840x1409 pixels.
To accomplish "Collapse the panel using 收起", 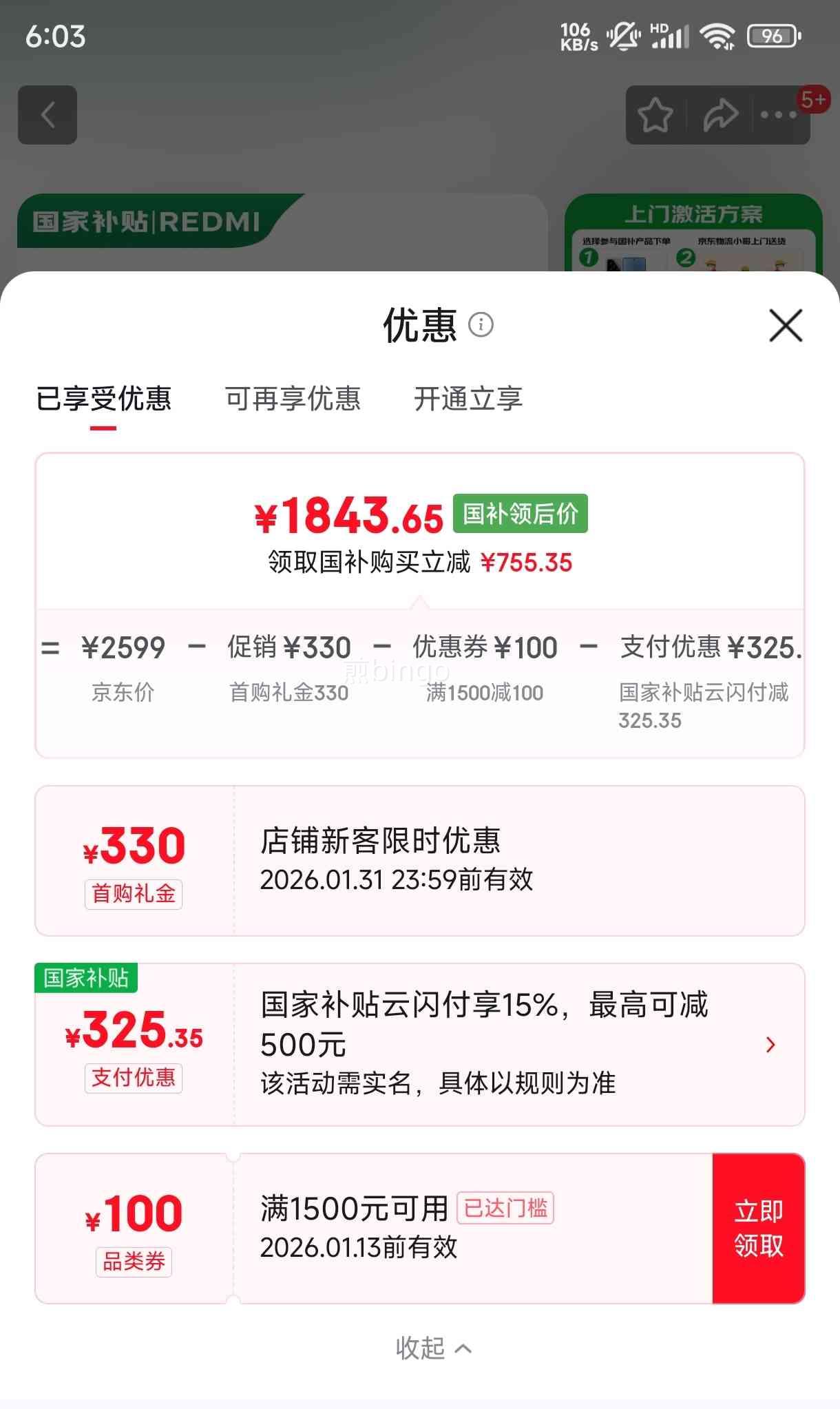I will click(432, 1348).
